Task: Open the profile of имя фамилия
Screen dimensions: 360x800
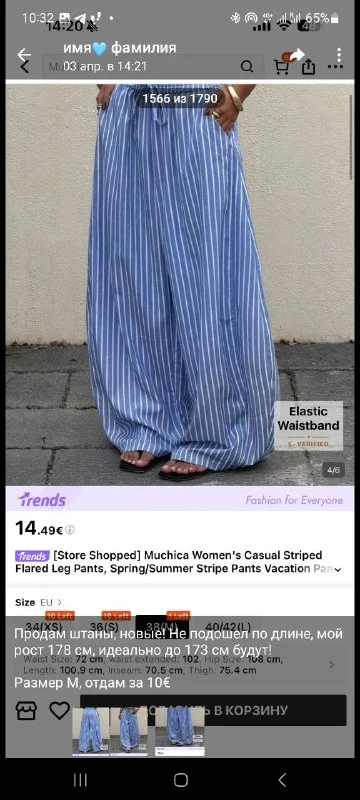Action: coord(120,48)
